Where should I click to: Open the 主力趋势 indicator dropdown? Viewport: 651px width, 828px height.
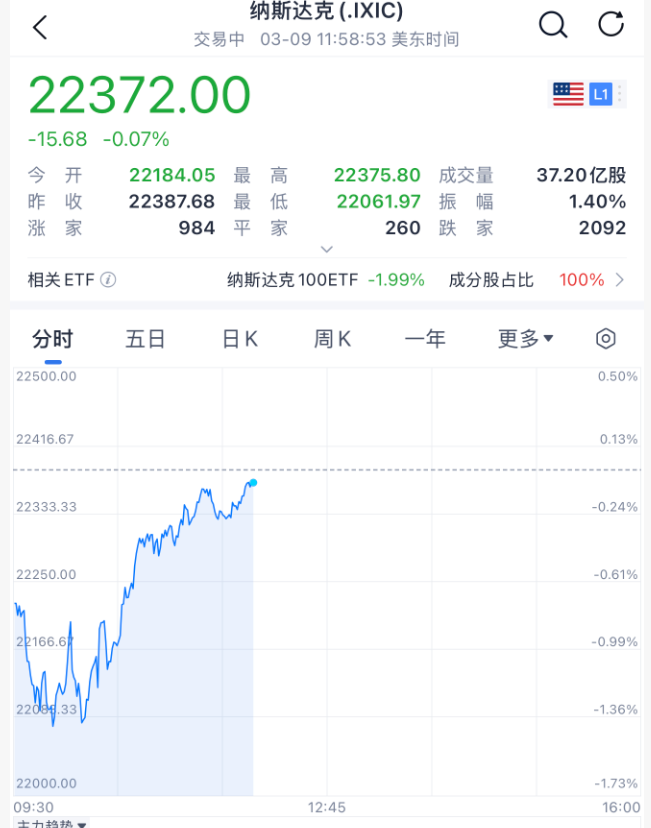tap(52, 823)
